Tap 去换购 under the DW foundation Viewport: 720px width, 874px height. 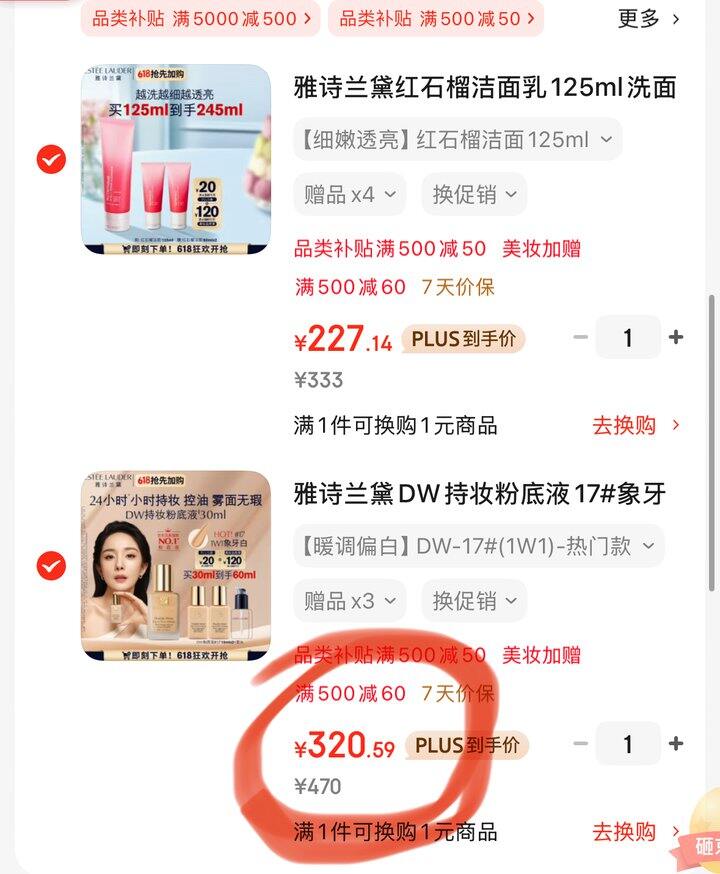(635, 831)
